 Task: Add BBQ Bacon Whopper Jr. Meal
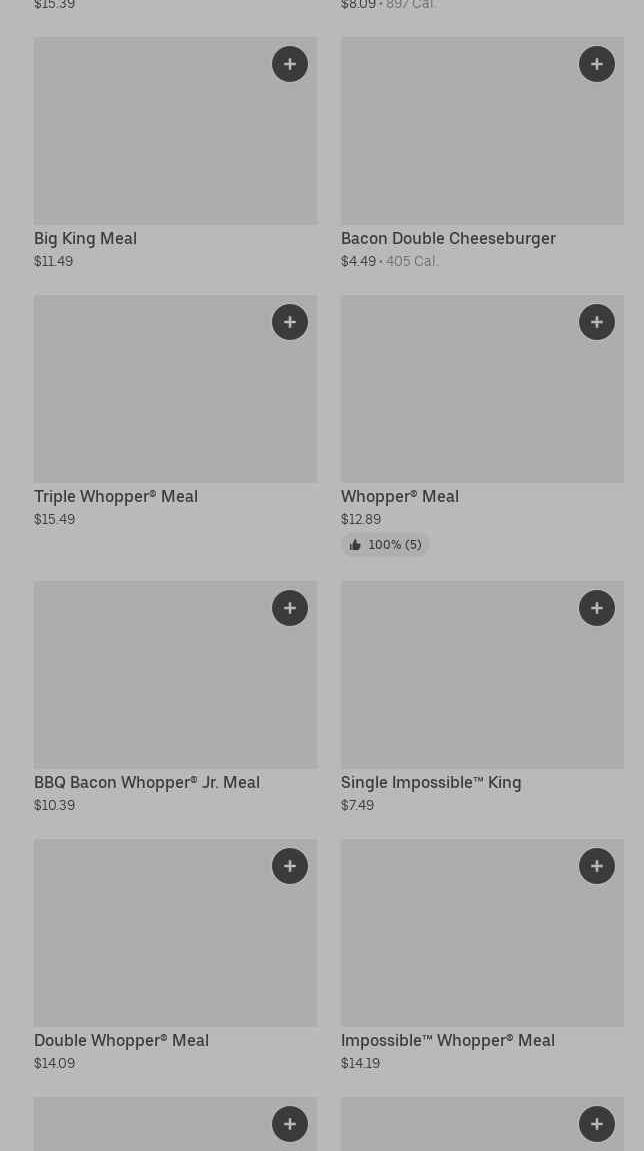coord(290,608)
